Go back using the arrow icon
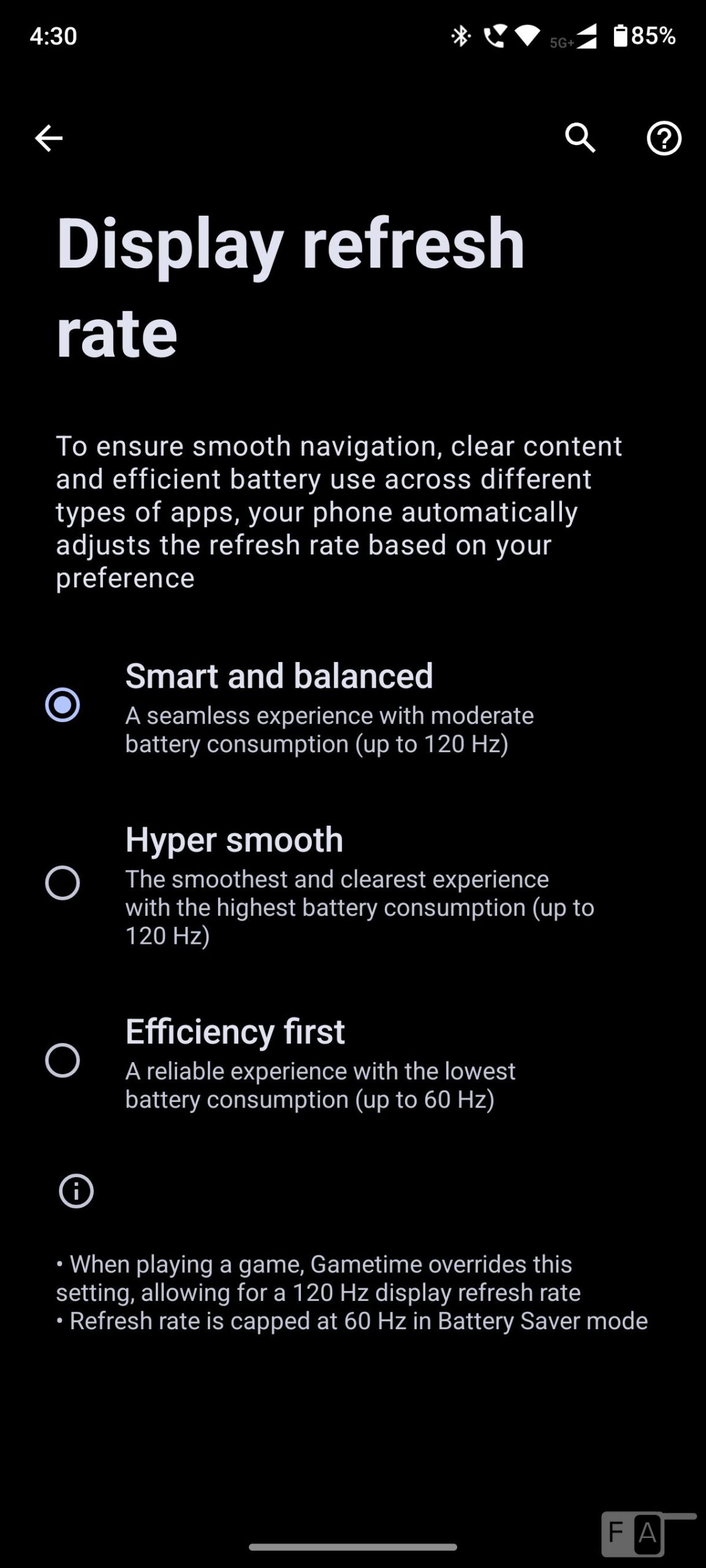This screenshot has height=1568, width=706. [48, 138]
